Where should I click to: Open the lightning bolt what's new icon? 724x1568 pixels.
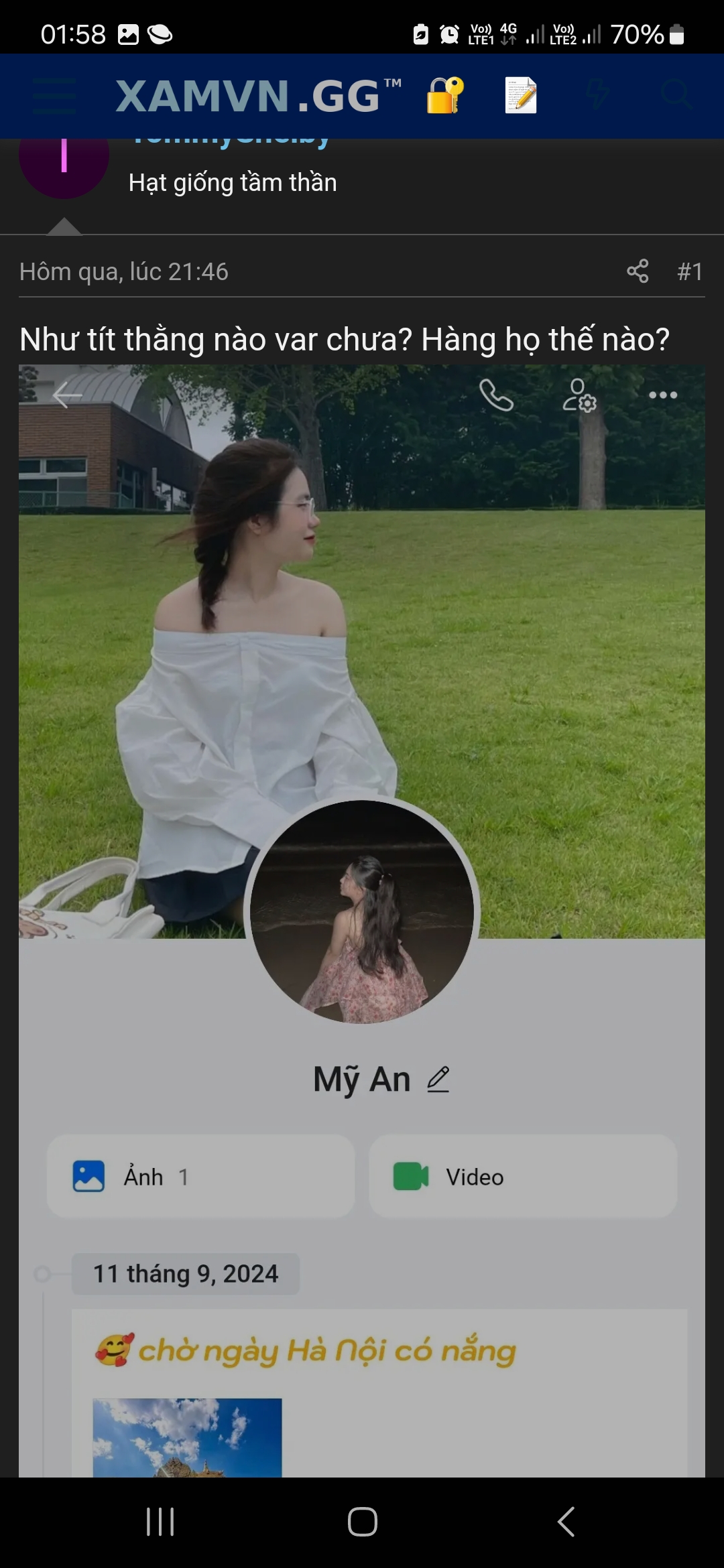coord(597,94)
